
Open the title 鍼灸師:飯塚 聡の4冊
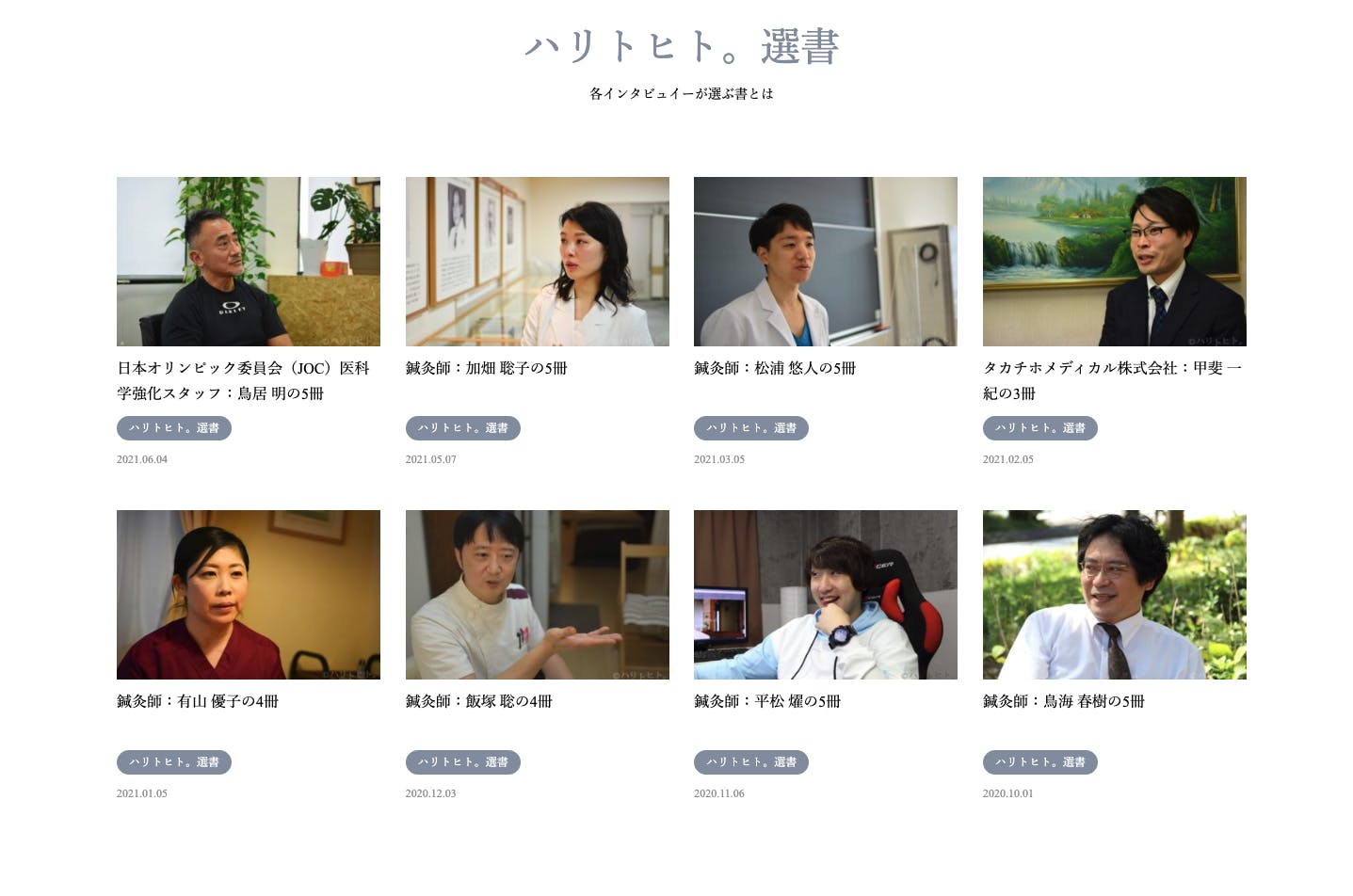pyautogui.click(x=479, y=701)
